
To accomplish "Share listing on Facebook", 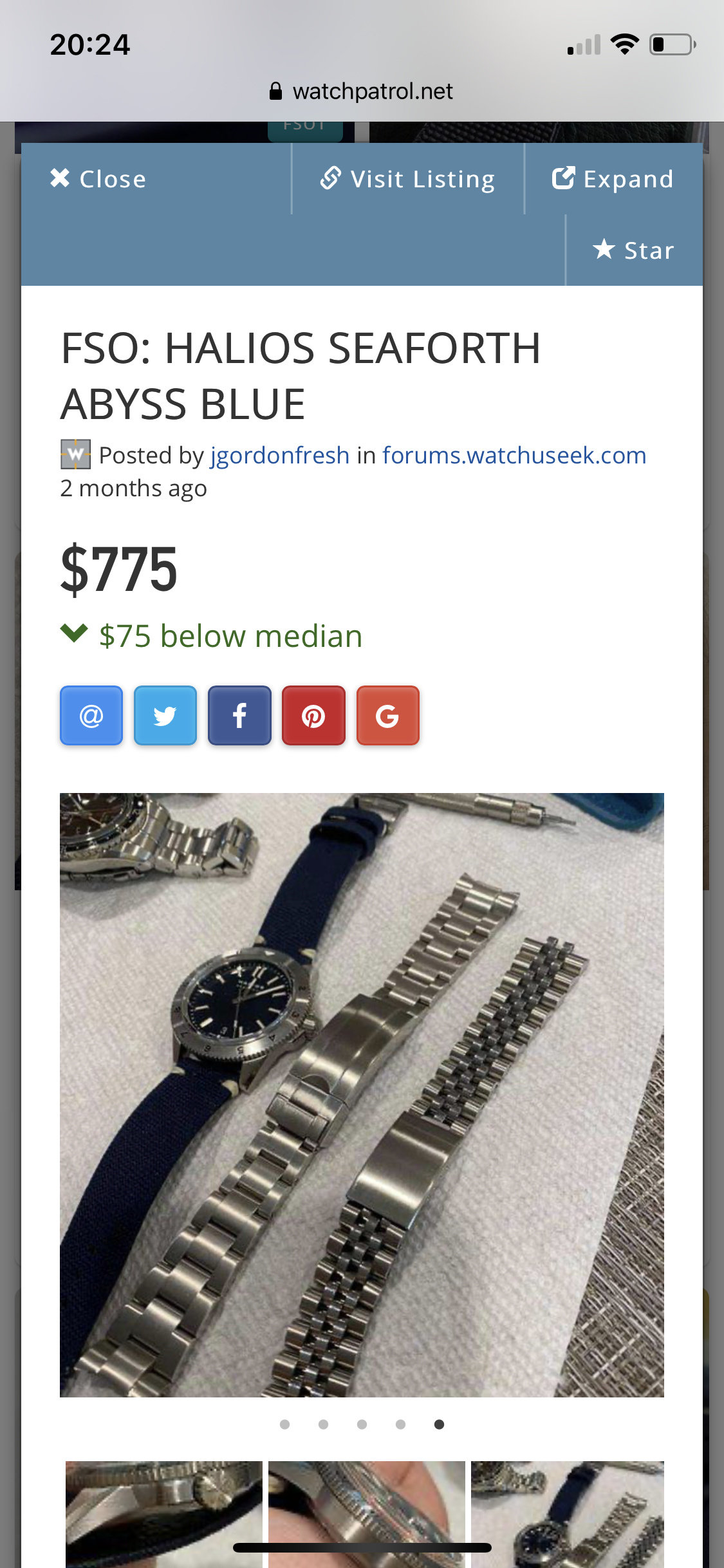I will click(x=239, y=716).
